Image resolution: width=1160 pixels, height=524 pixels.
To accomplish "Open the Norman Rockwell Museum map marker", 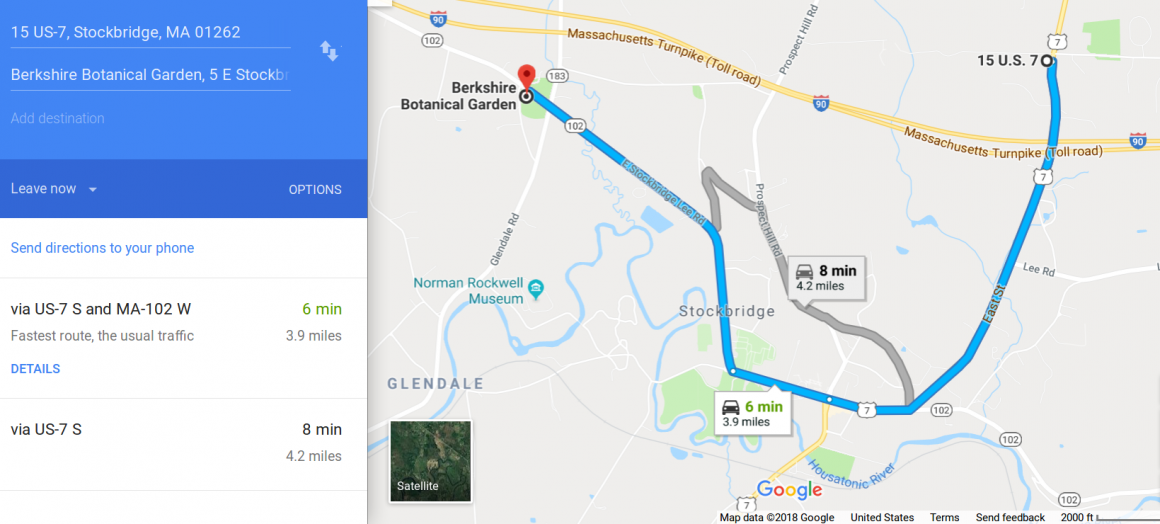I will 536,289.
